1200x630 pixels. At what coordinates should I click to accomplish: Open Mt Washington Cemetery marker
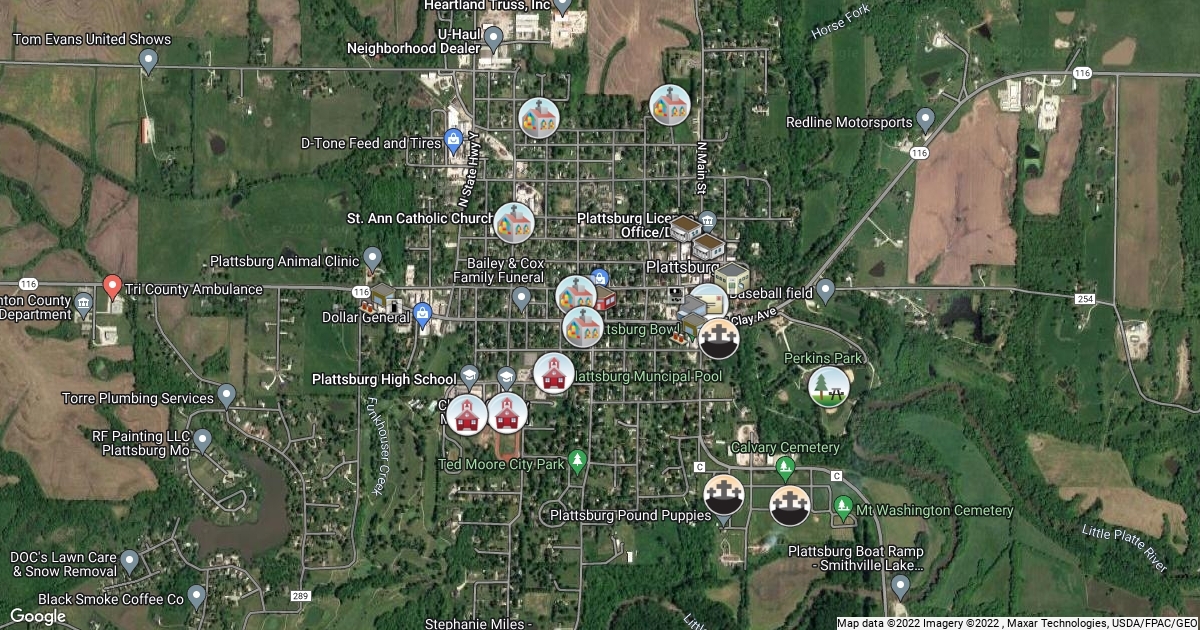coord(844,507)
